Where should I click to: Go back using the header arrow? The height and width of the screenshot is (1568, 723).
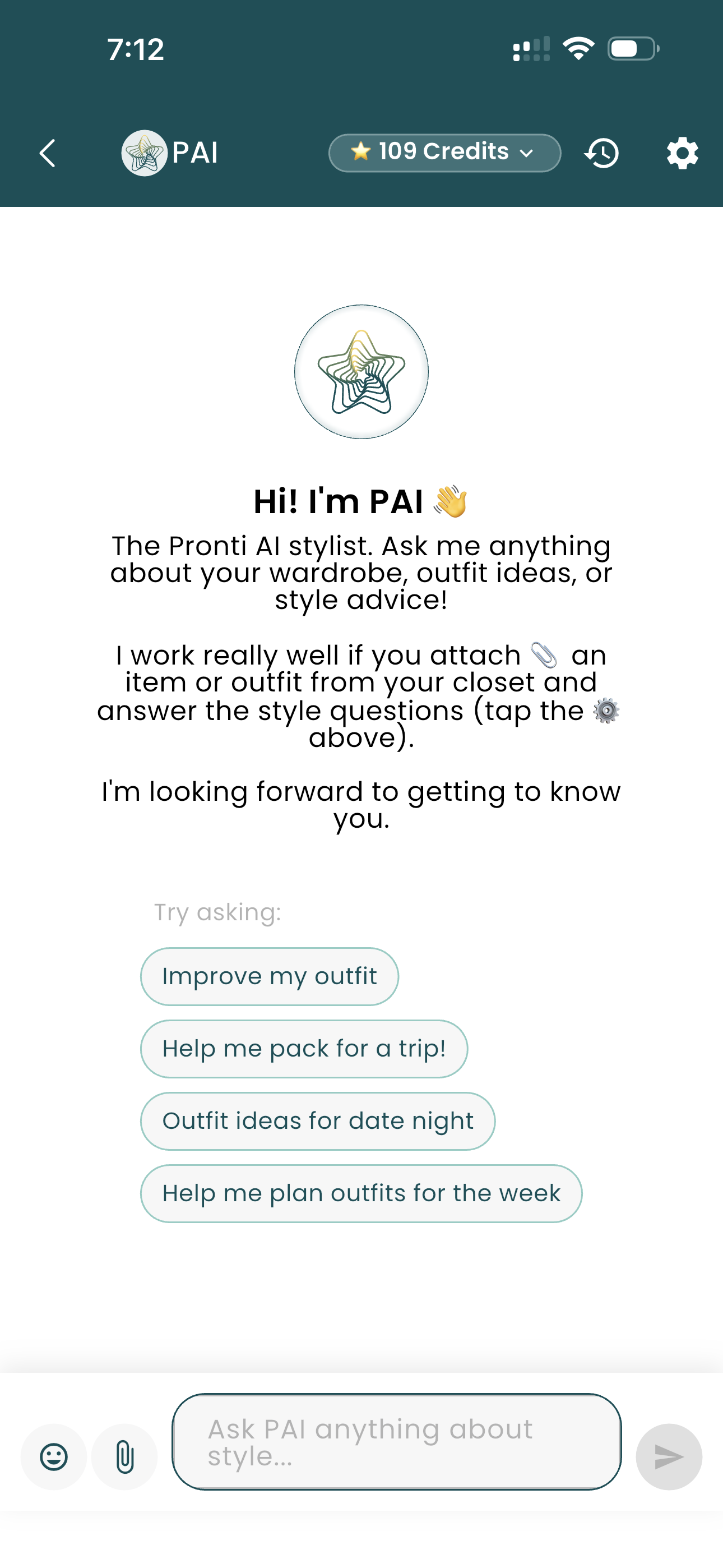point(48,153)
